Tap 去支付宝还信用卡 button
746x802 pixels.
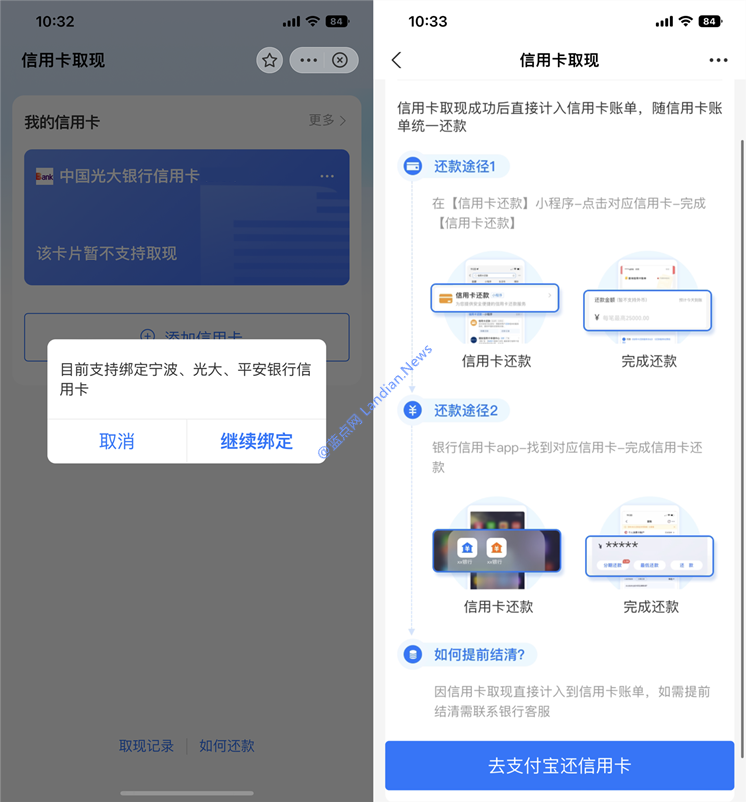tap(559, 766)
